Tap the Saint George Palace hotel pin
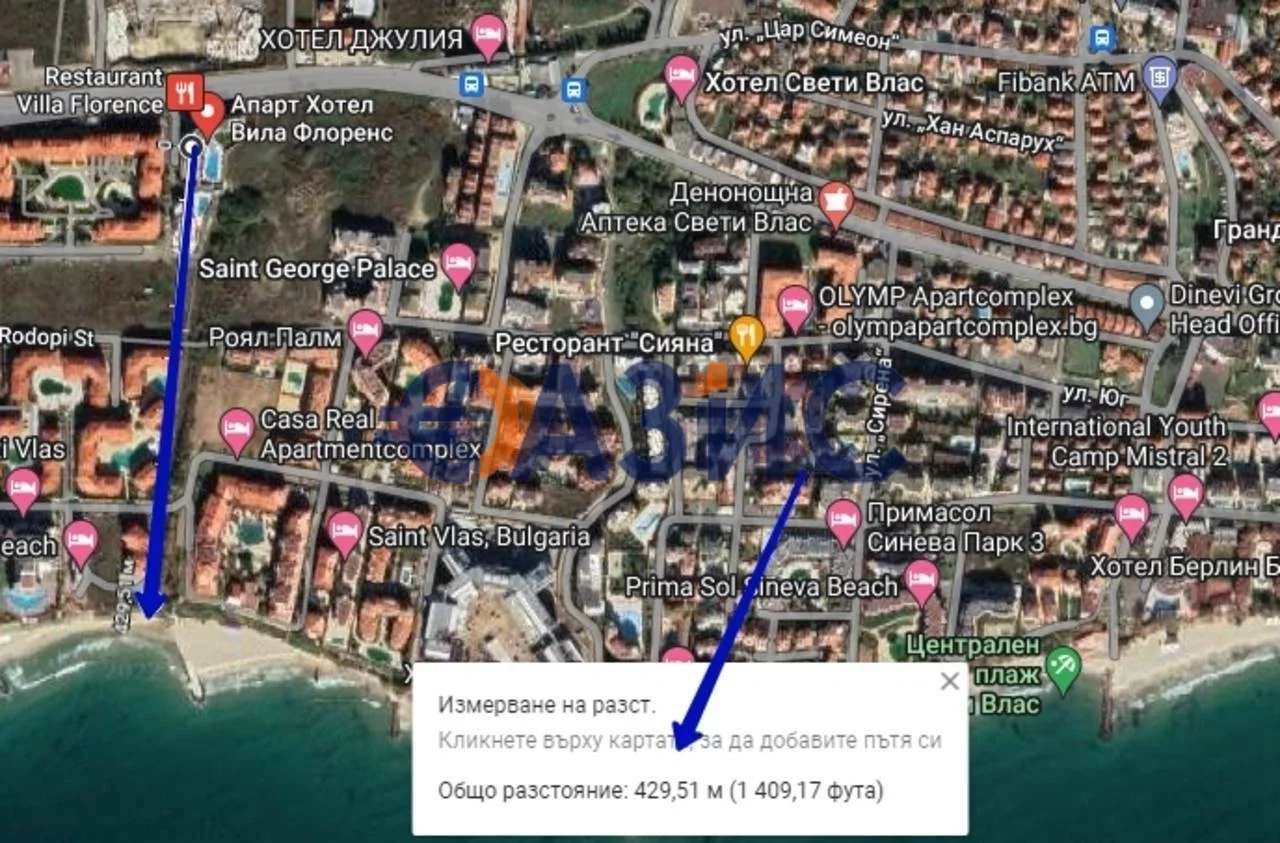The width and height of the screenshot is (1280, 843). click(458, 265)
